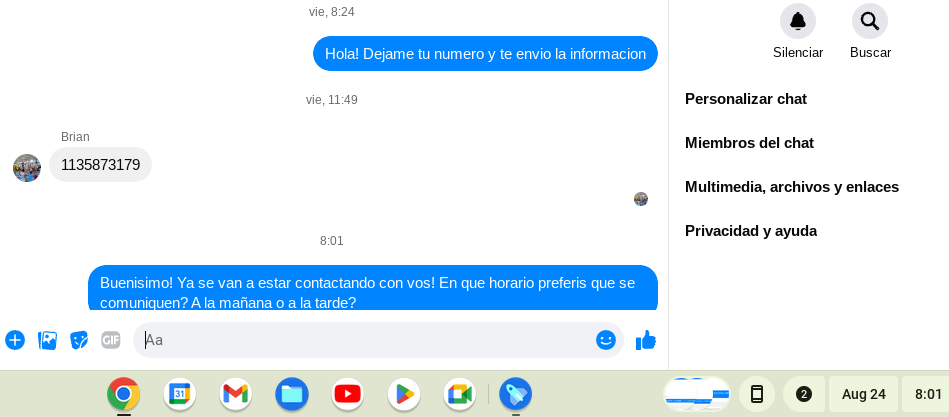
Task: Open Brian's profile picture
Action: (x=27, y=167)
